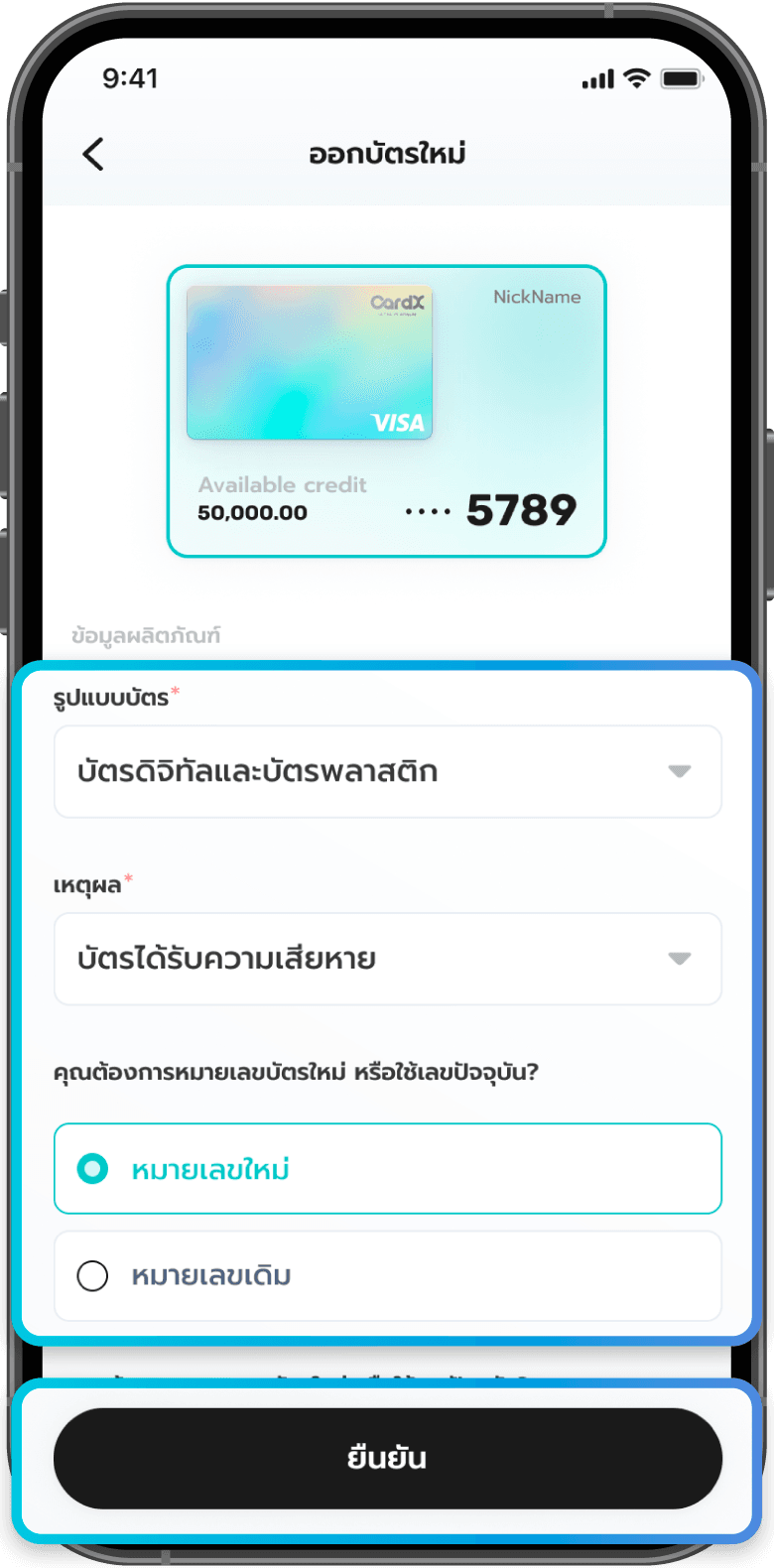Tap the cellular signal icon in status bar
Image resolution: width=774 pixels, height=1568 pixels.
[596, 77]
